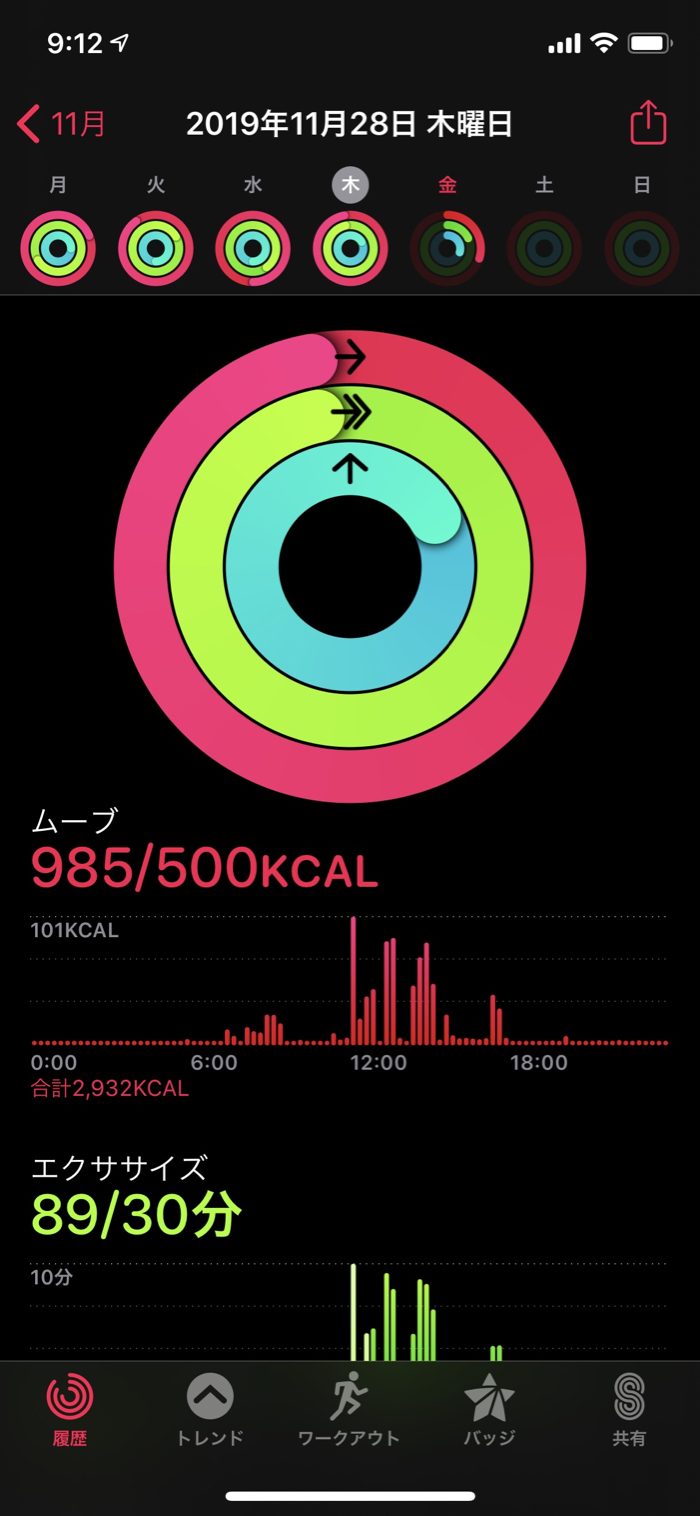Go to the 共有 tab
700x1516 pixels.
click(629, 1410)
